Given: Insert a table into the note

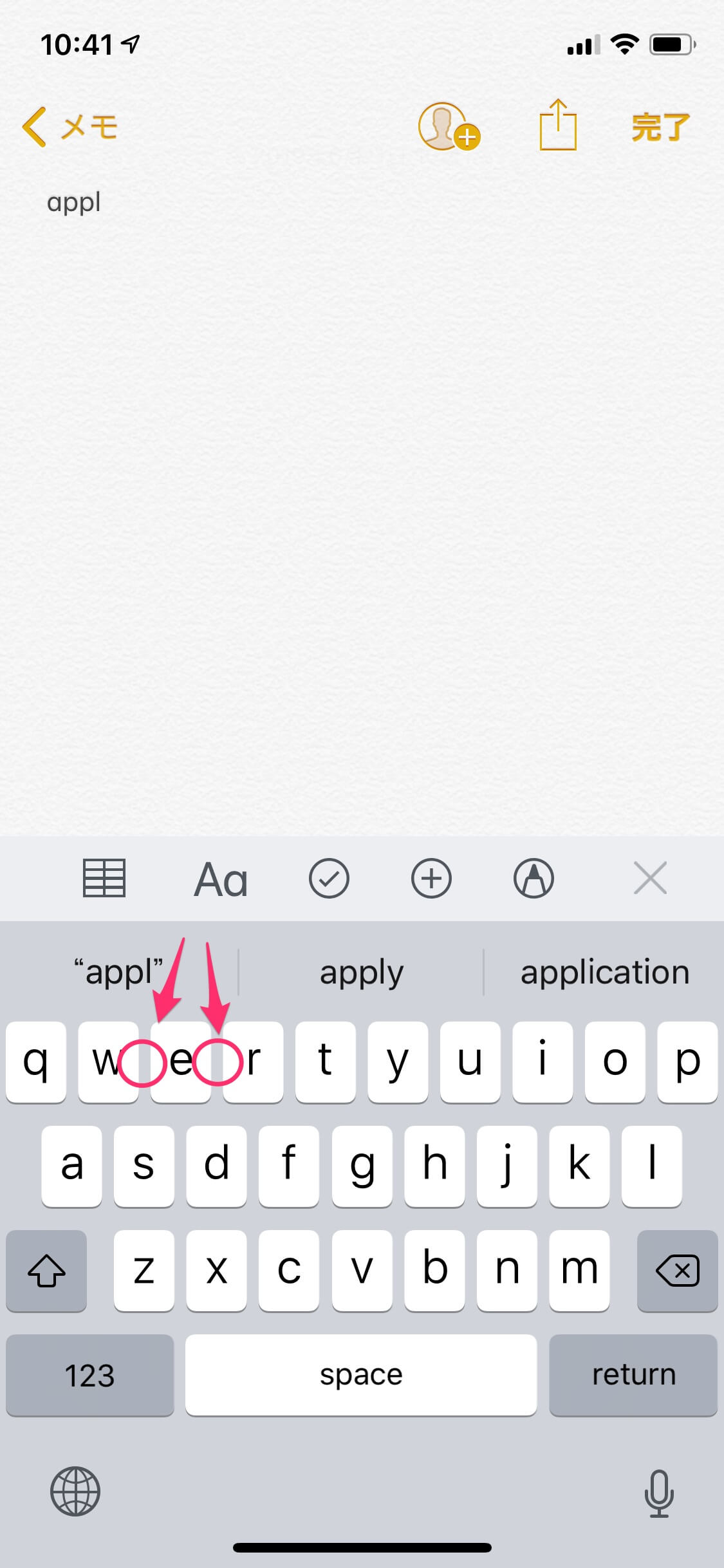Looking at the screenshot, I should pyautogui.click(x=104, y=878).
